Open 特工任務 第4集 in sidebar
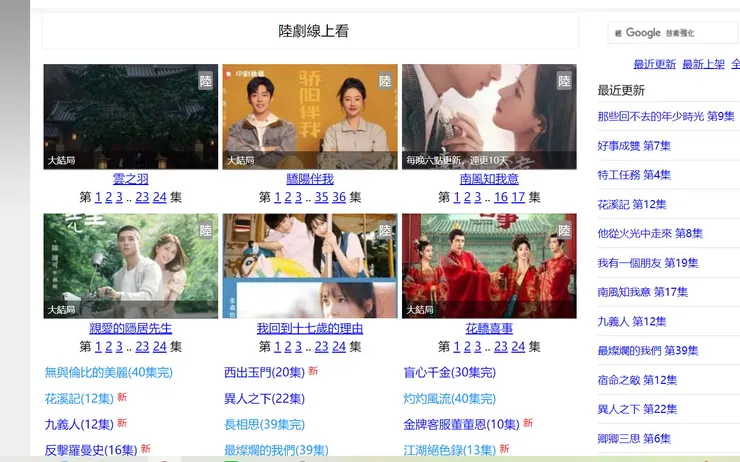 (x=634, y=174)
